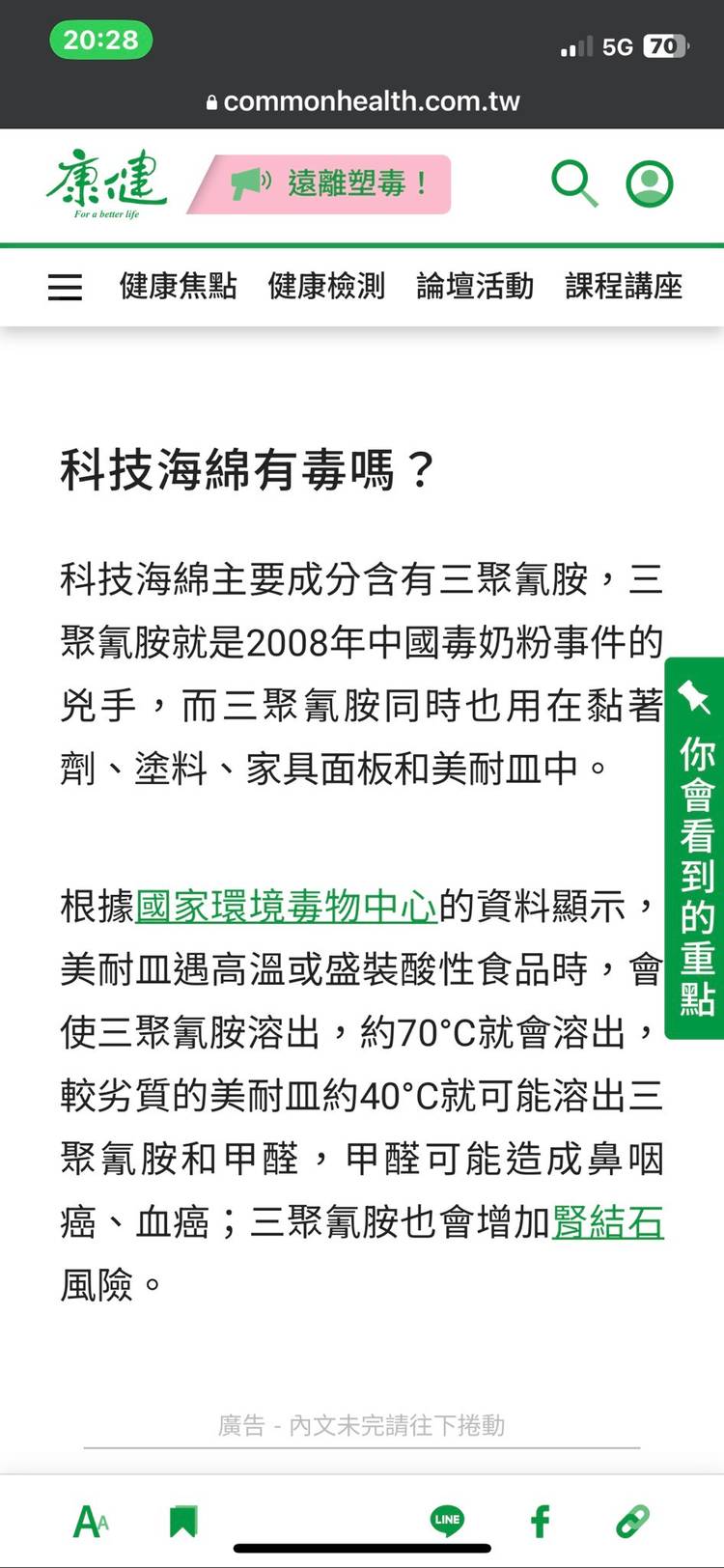Share the article on Facebook

click(541, 1522)
